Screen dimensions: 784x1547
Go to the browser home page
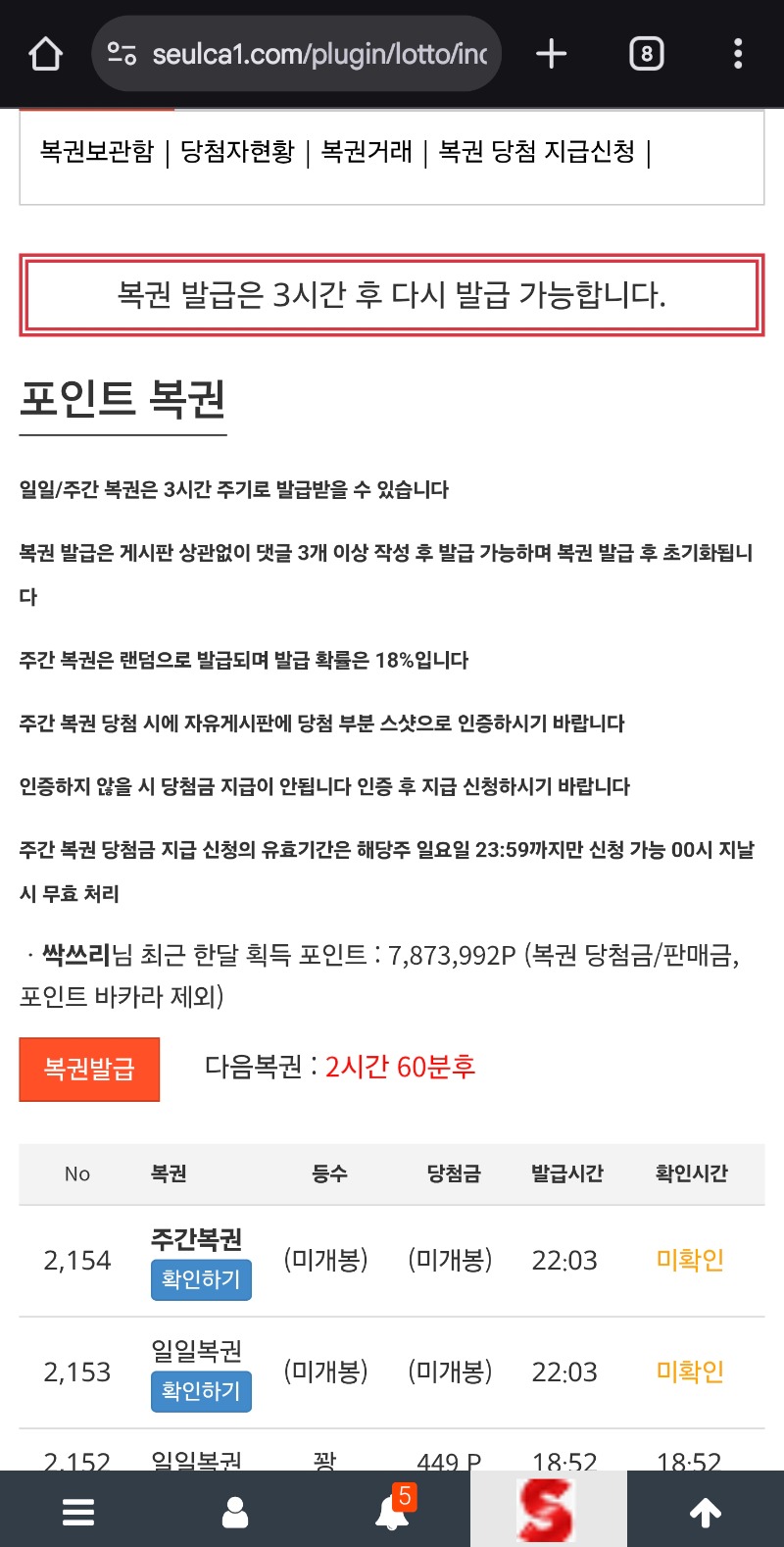tap(46, 54)
